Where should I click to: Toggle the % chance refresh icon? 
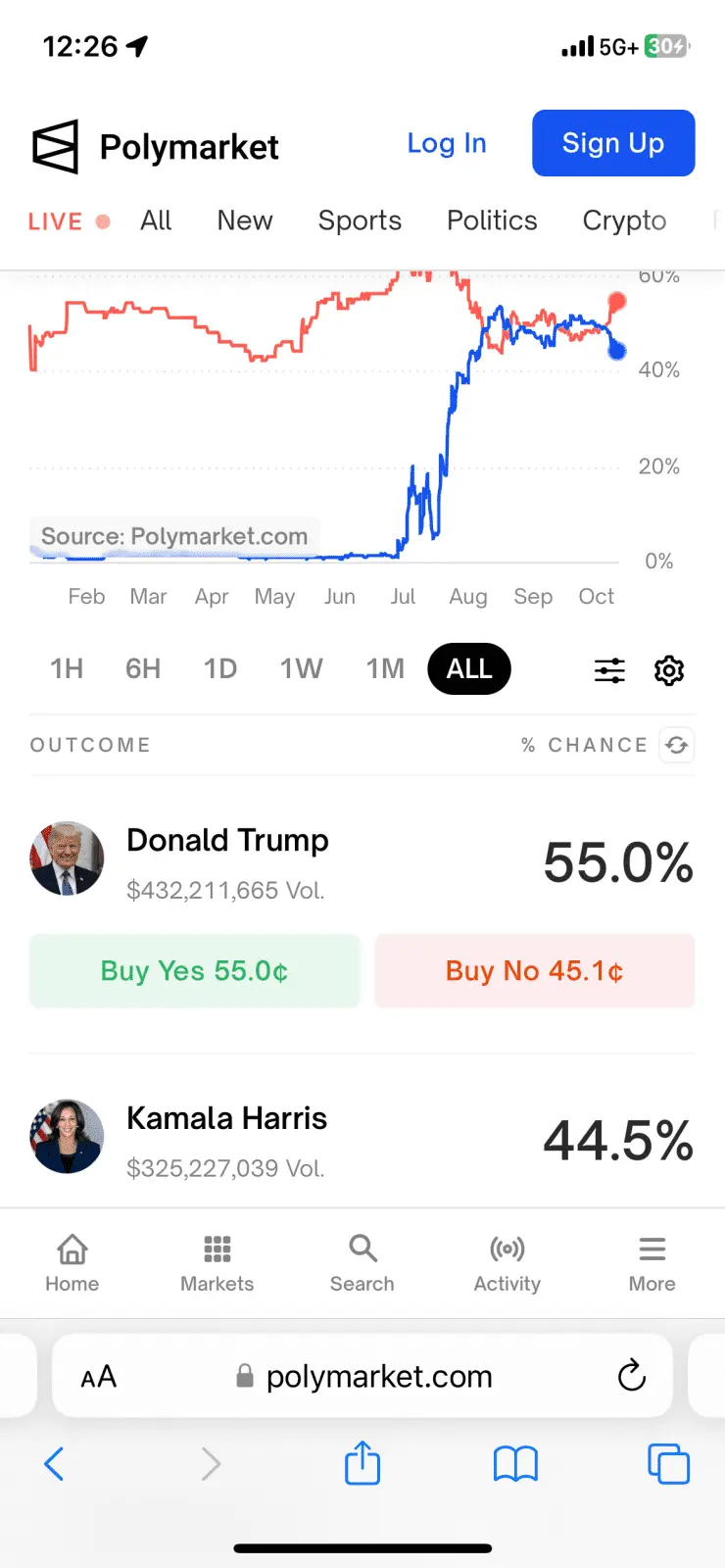(x=677, y=745)
